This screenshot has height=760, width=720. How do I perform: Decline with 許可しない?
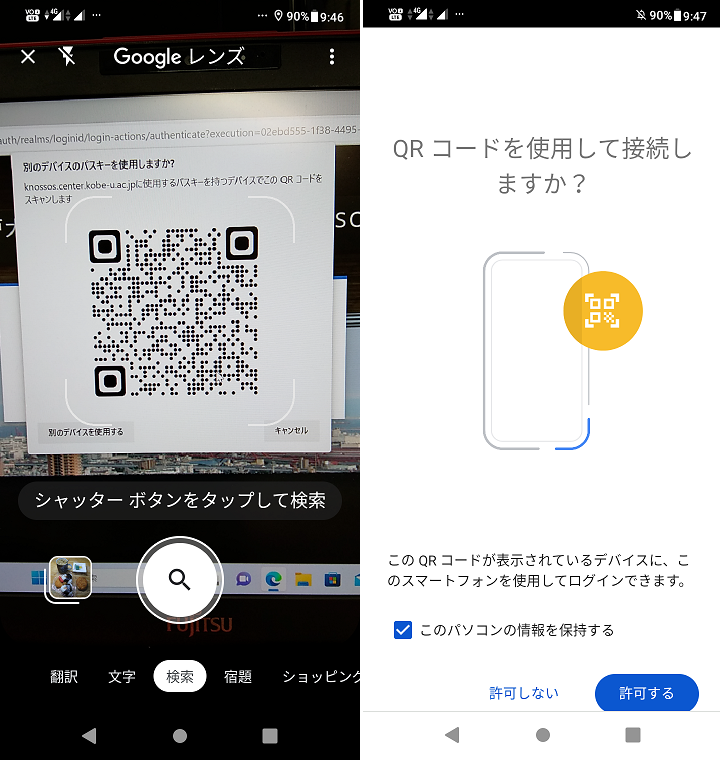(524, 693)
